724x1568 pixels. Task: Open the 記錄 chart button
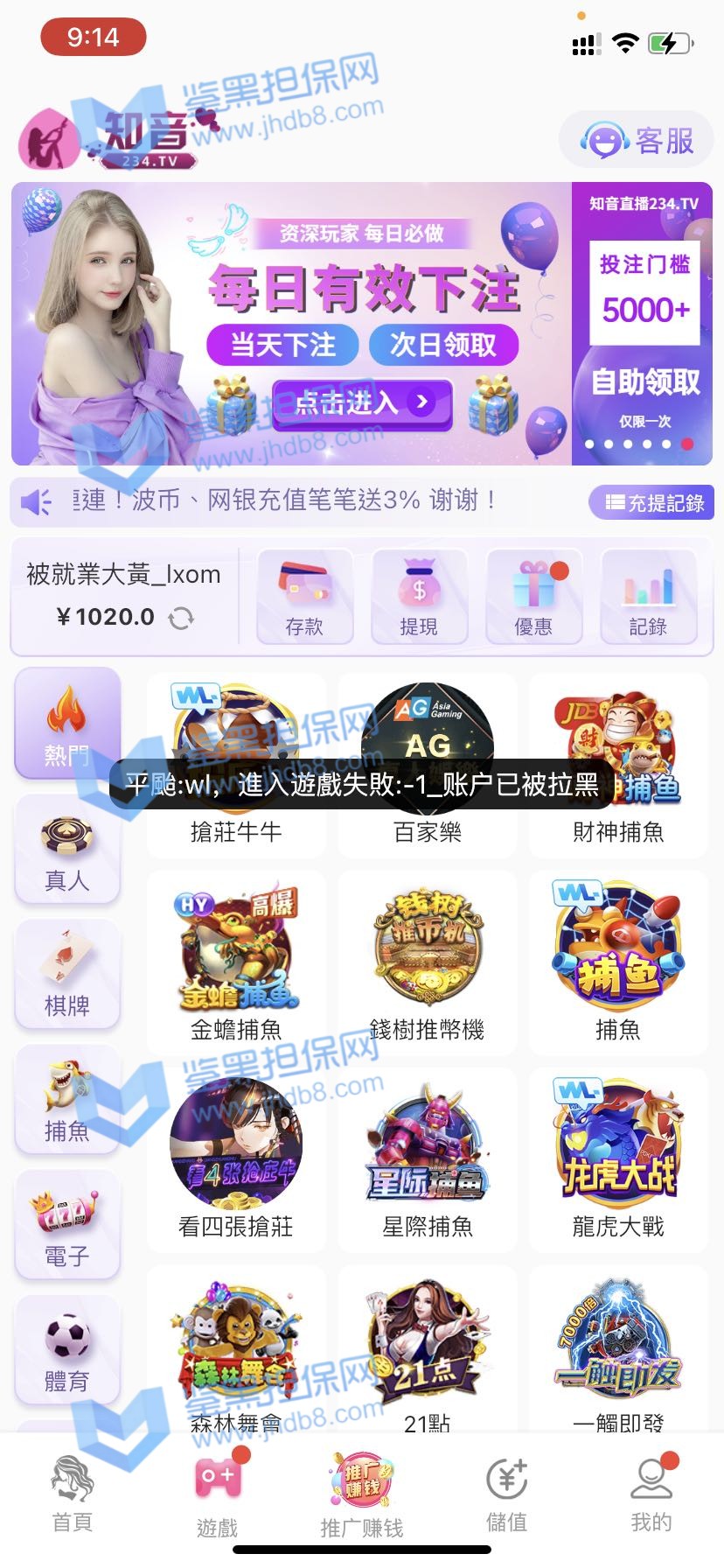click(x=648, y=597)
